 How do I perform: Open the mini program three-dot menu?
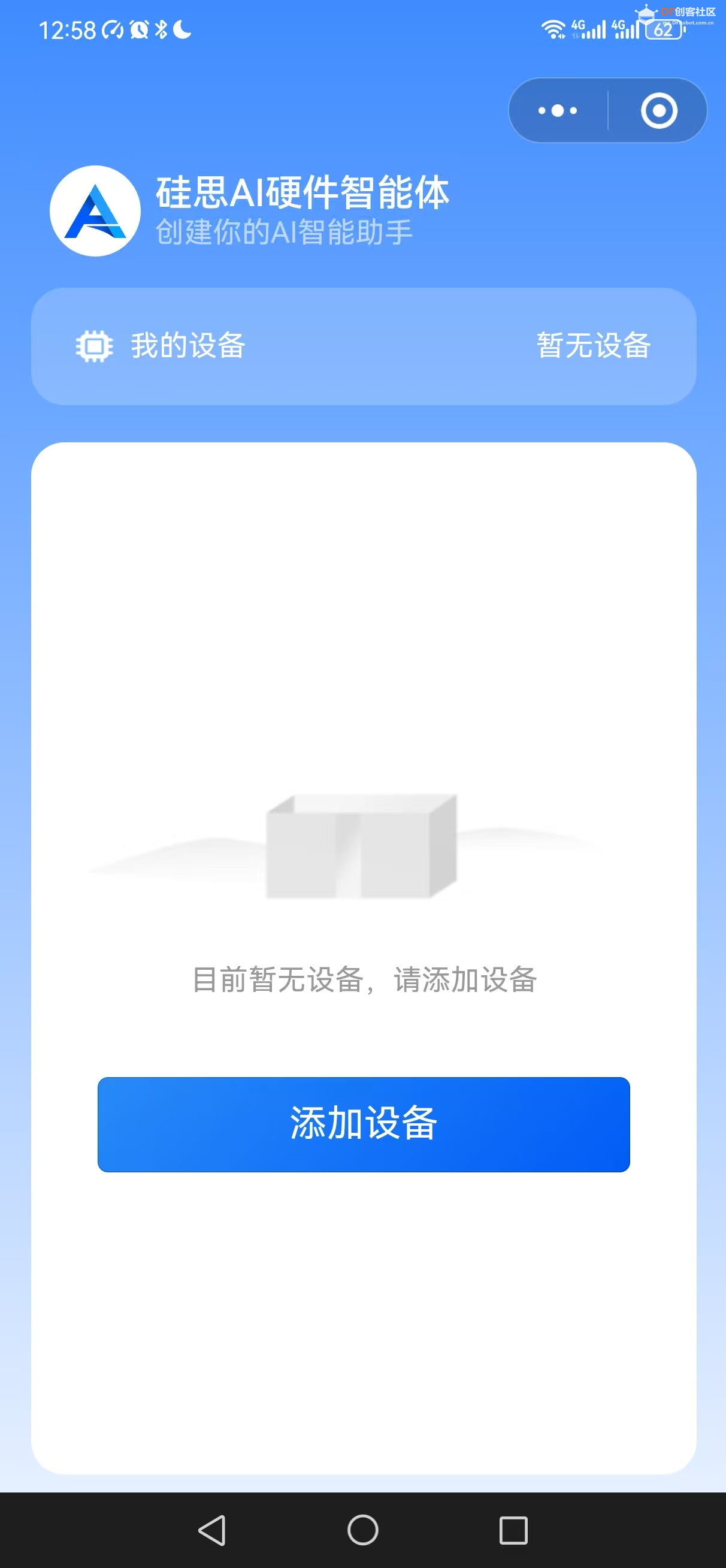pos(558,111)
